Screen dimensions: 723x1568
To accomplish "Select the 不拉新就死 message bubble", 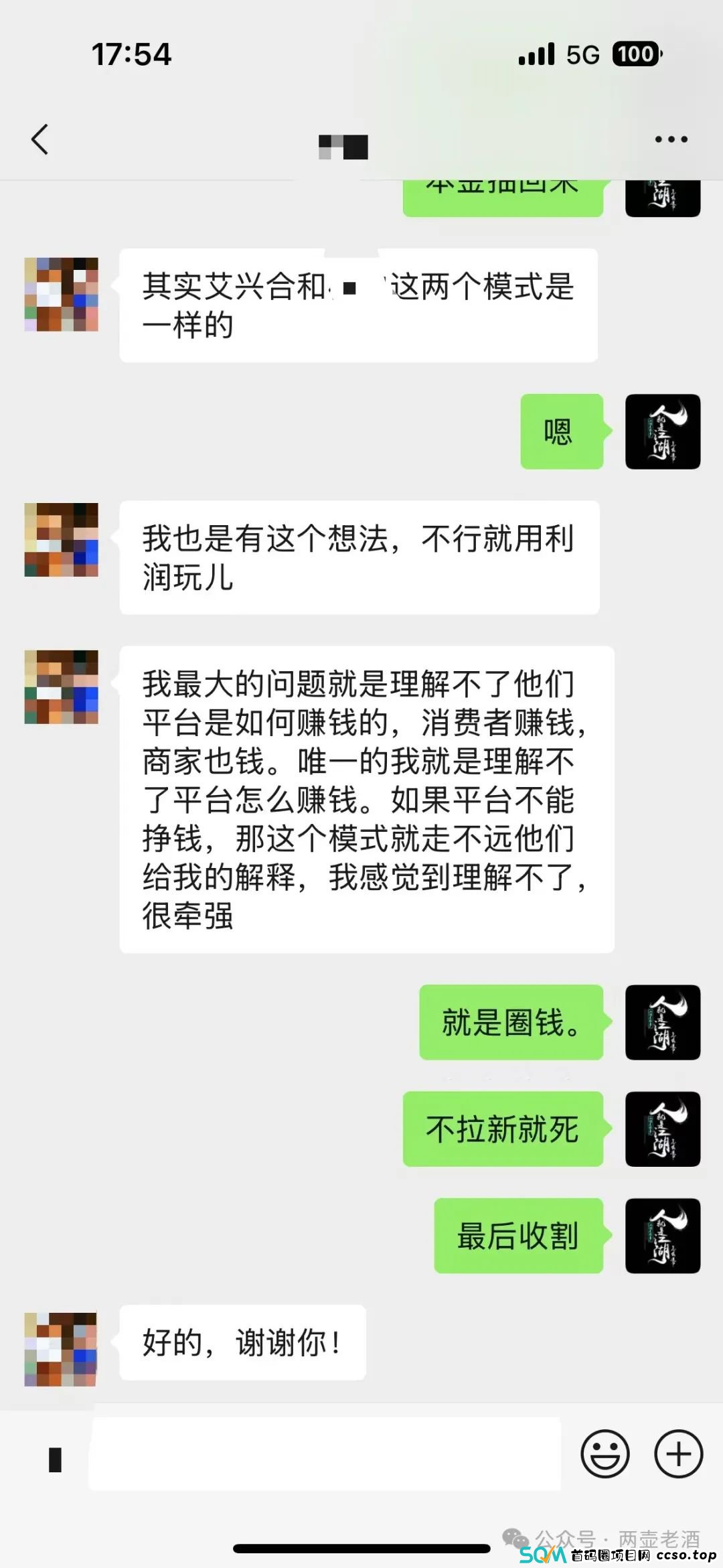I will [x=503, y=1129].
